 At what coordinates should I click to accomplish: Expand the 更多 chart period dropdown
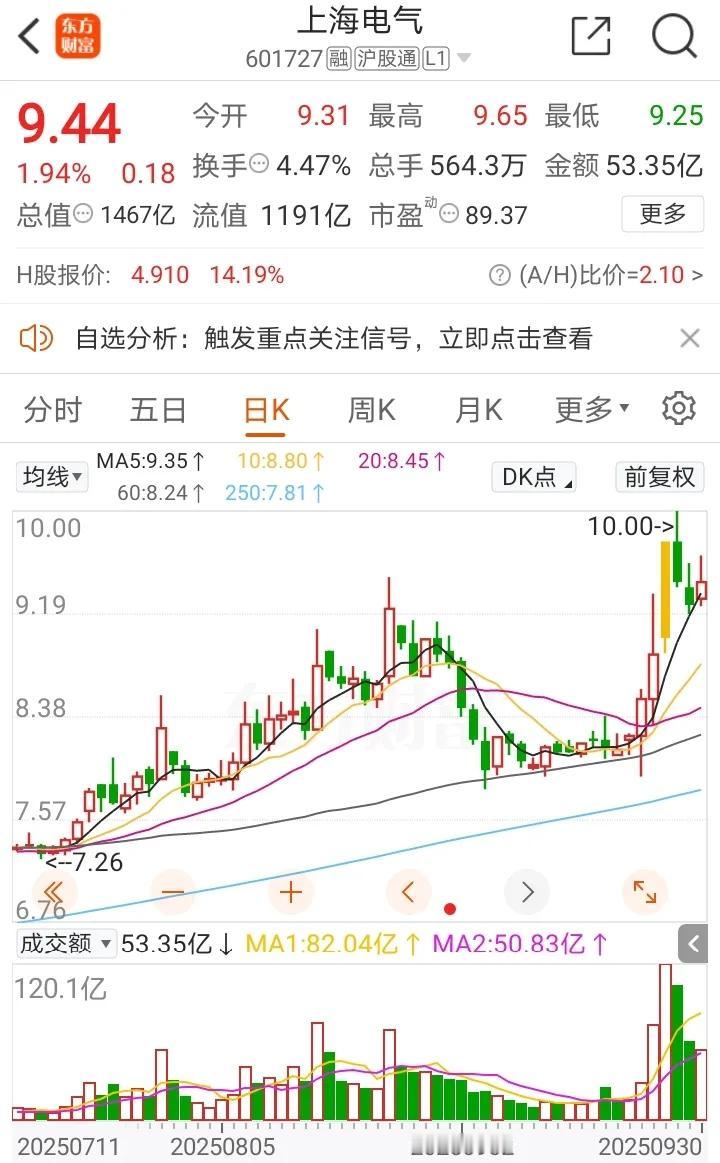click(x=592, y=409)
